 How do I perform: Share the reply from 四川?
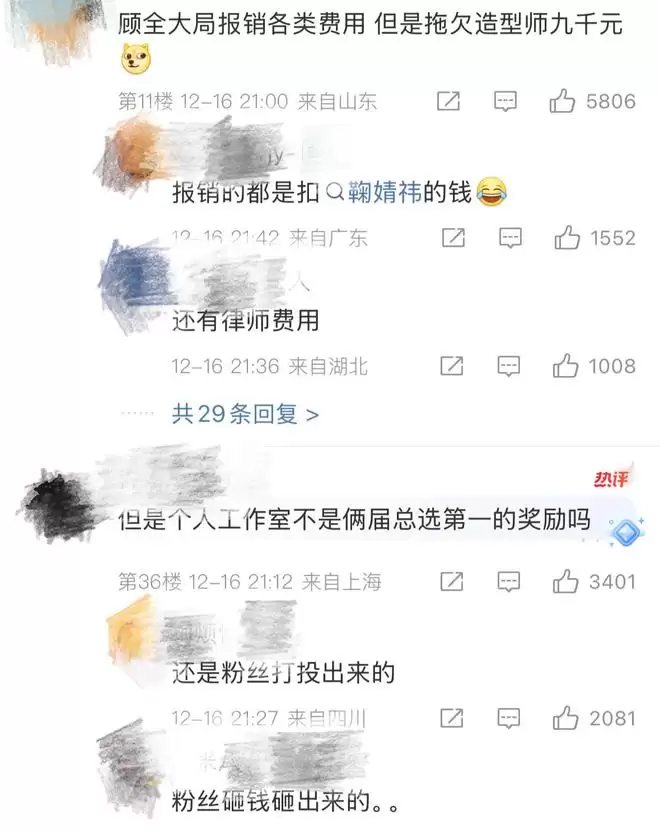(x=454, y=718)
